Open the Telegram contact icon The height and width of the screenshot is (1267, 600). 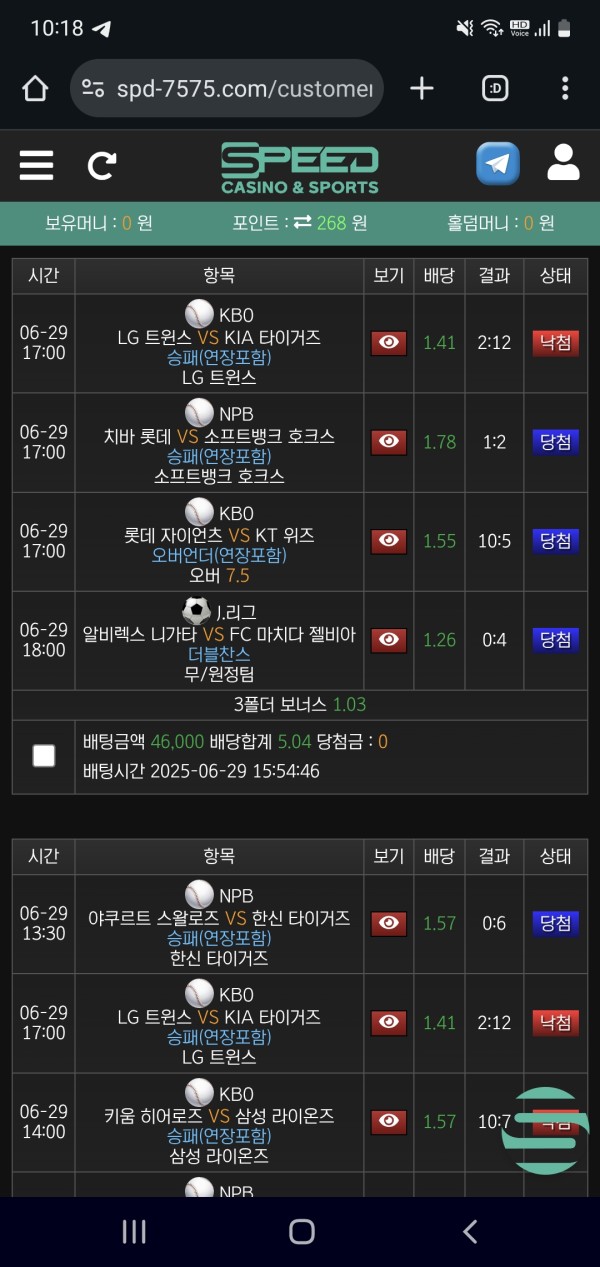(497, 163)
